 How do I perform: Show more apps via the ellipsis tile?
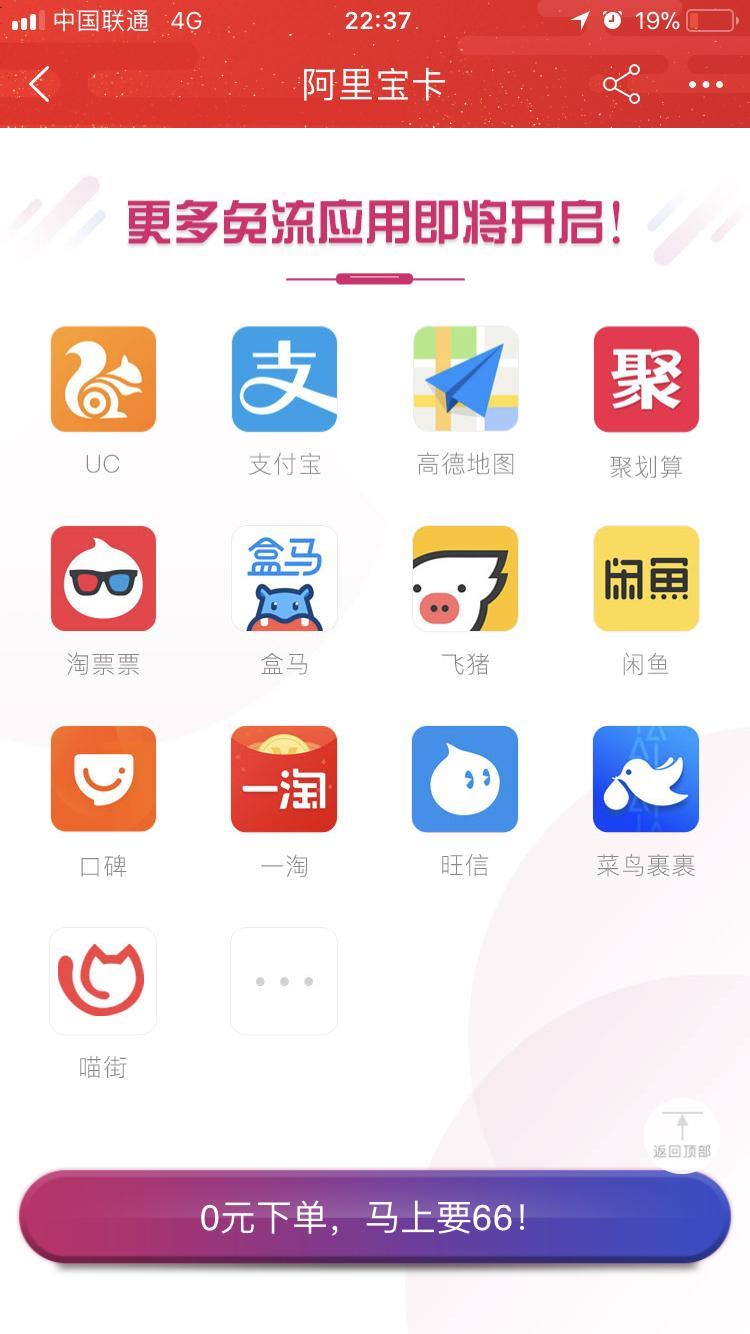284,981
